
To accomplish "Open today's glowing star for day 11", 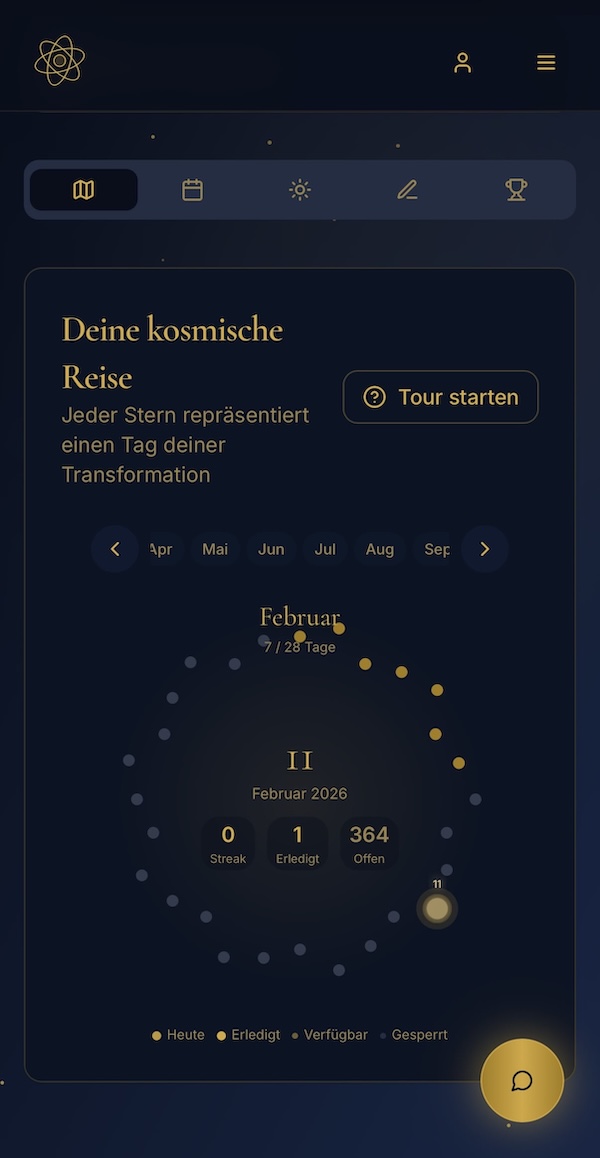I will click(437, 908).
